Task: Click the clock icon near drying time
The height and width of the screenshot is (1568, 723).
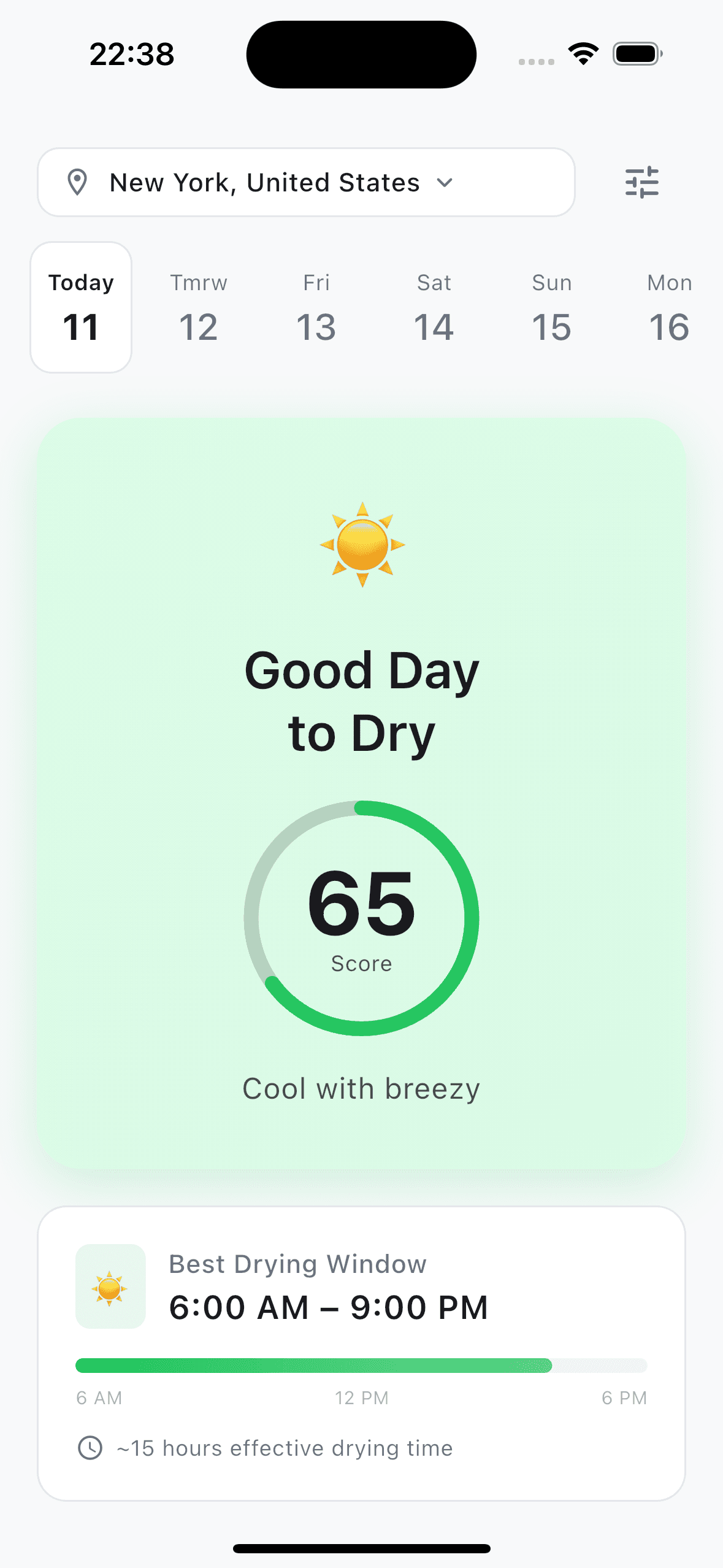Action: click(x=90, y=1448)
